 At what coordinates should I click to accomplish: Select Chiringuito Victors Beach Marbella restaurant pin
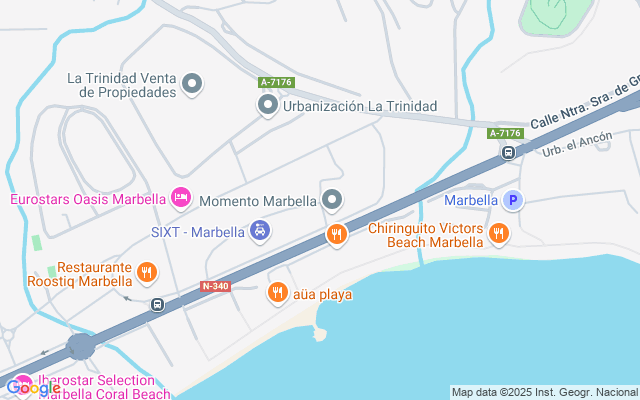(x=499, y=234)
